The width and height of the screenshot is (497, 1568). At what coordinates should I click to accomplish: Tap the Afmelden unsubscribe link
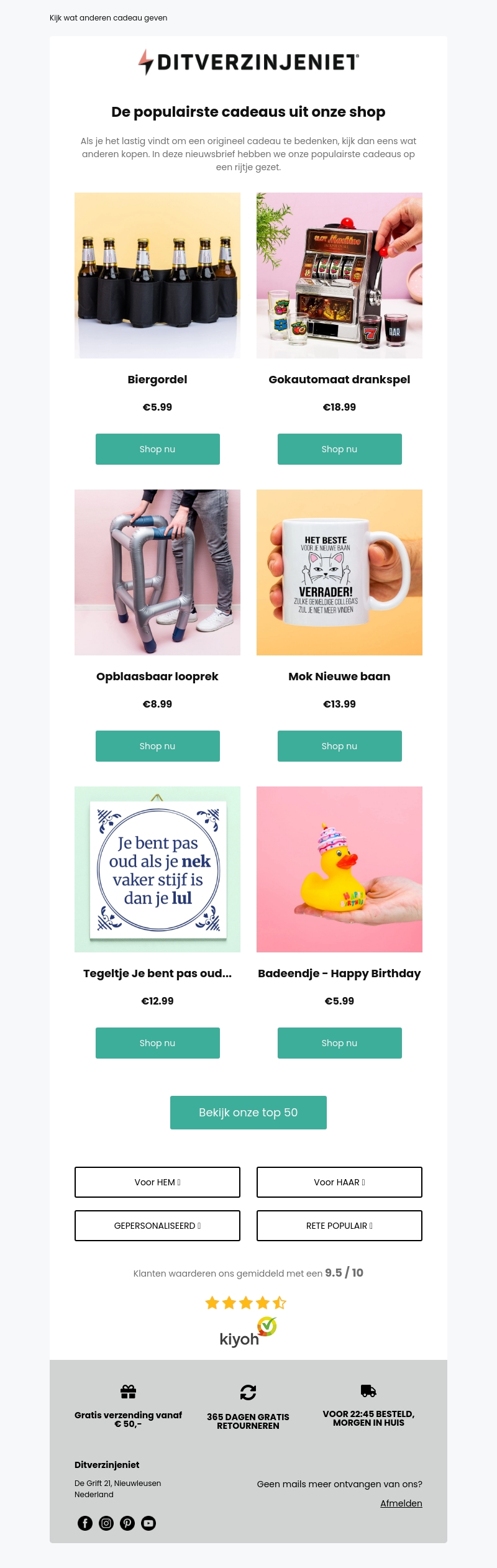(401, 1503)
